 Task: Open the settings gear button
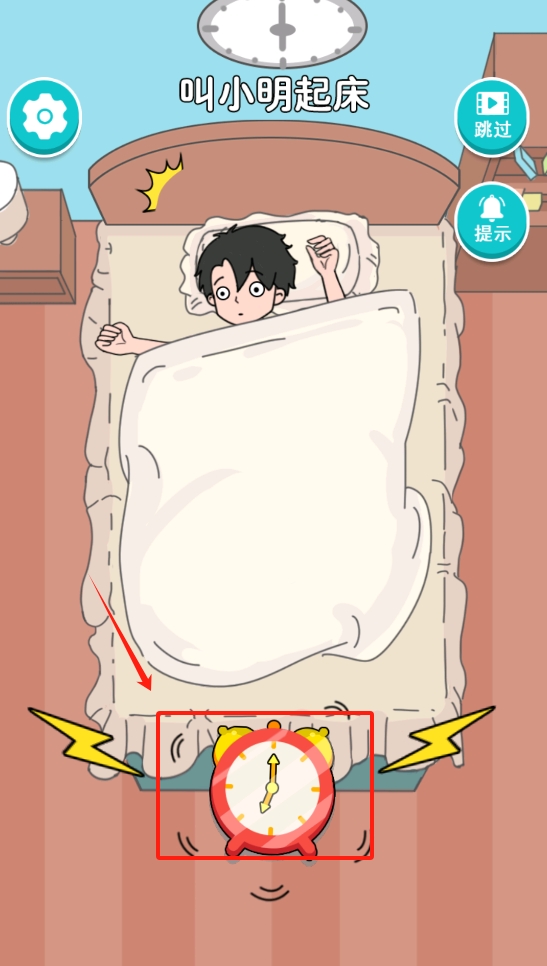[44, 117]
